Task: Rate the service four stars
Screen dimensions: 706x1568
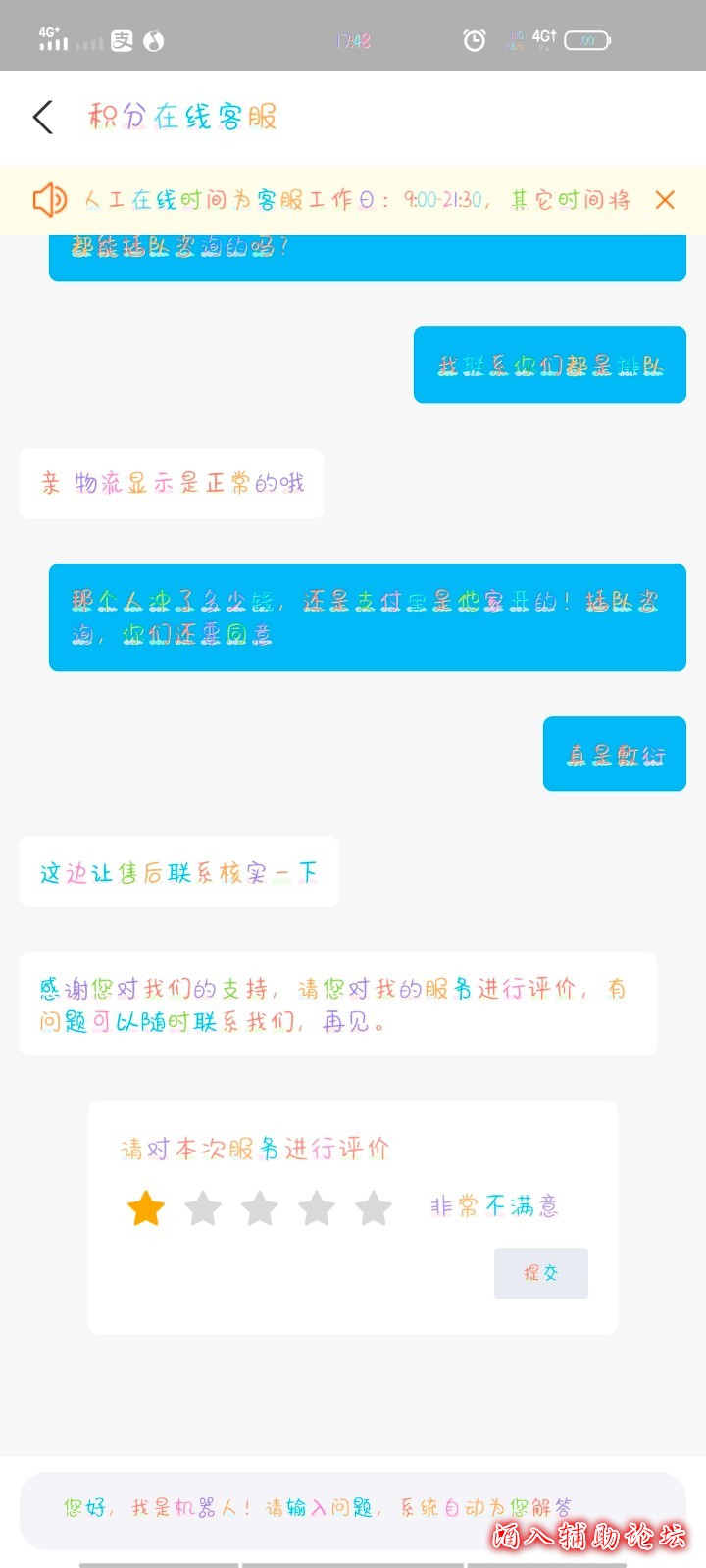Action: pos(317,1208)
